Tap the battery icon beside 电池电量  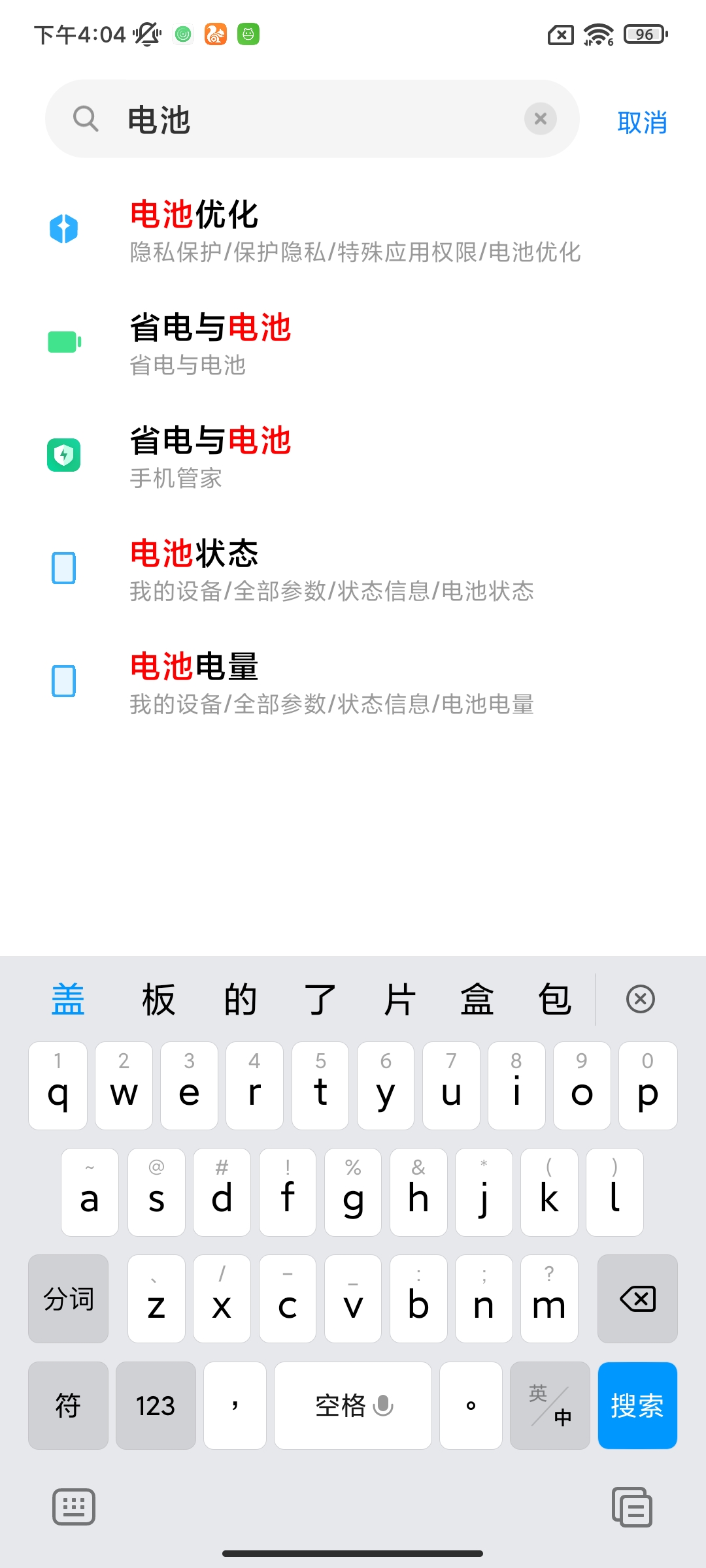pos(63,681)
